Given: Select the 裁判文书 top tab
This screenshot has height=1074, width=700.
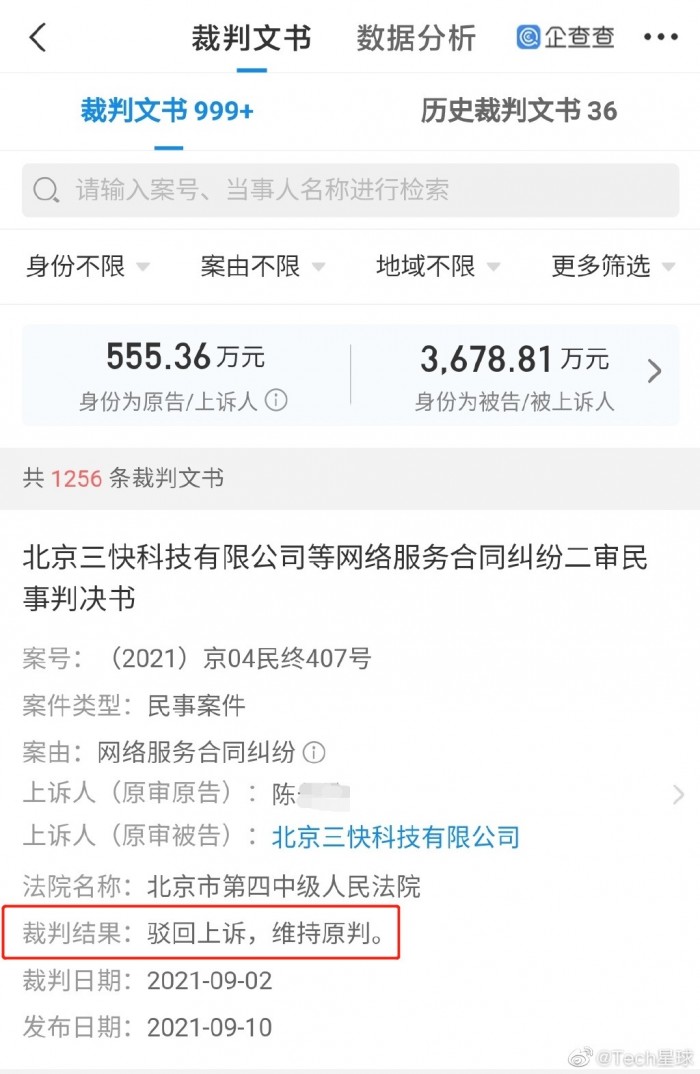Looking at the screenshot, I should (251, 38).
